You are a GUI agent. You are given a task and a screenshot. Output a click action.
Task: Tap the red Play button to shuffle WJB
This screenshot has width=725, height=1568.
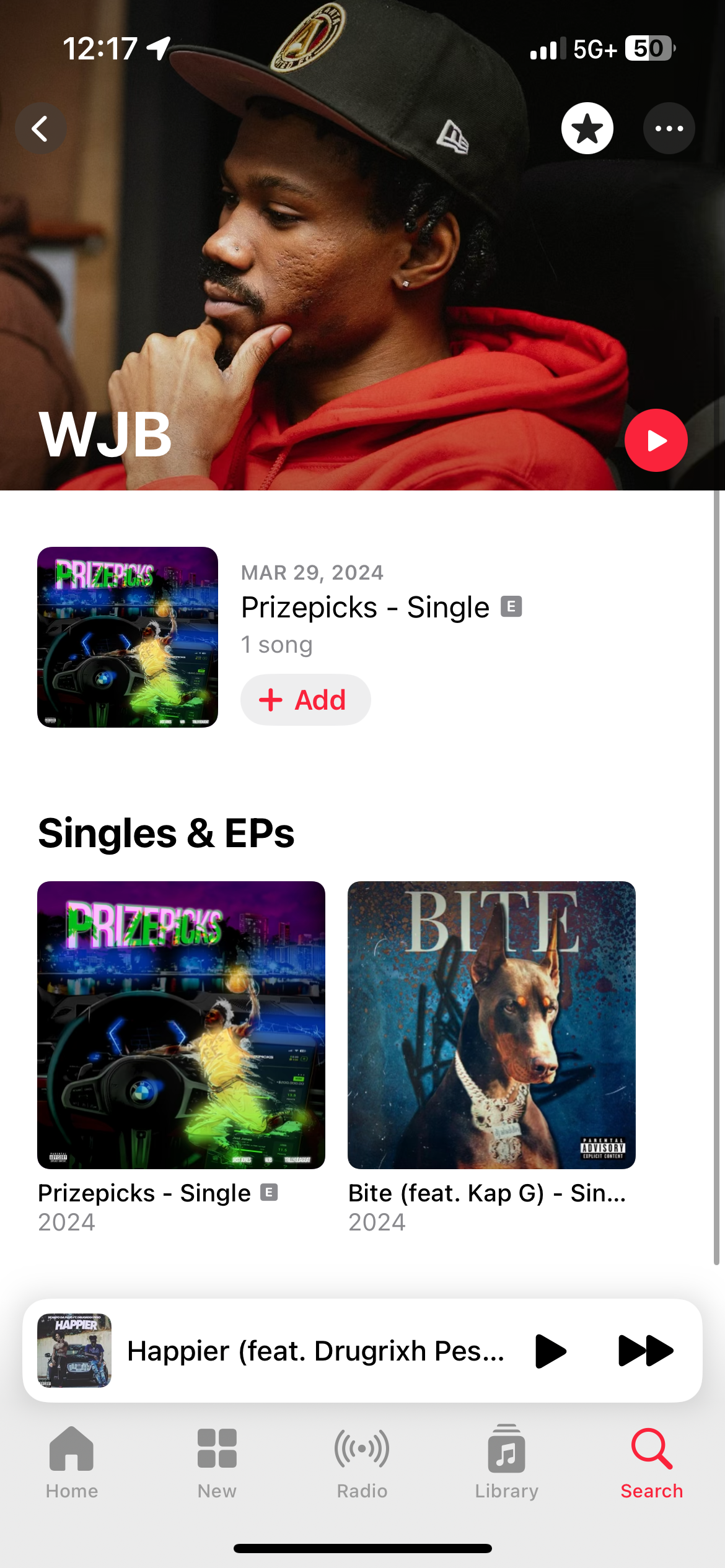click(x=656, y=440)
